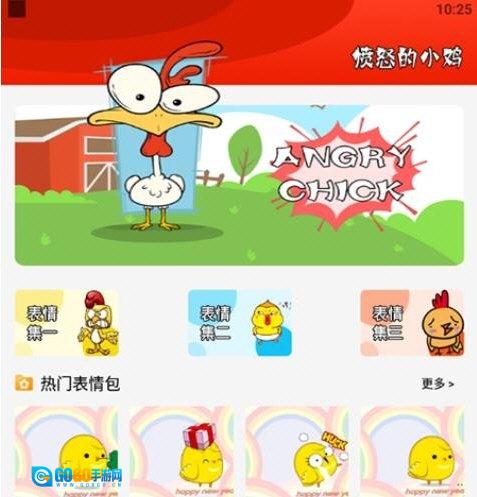
Task: Open the HUSH chick sticker
Action: [297, 451]
